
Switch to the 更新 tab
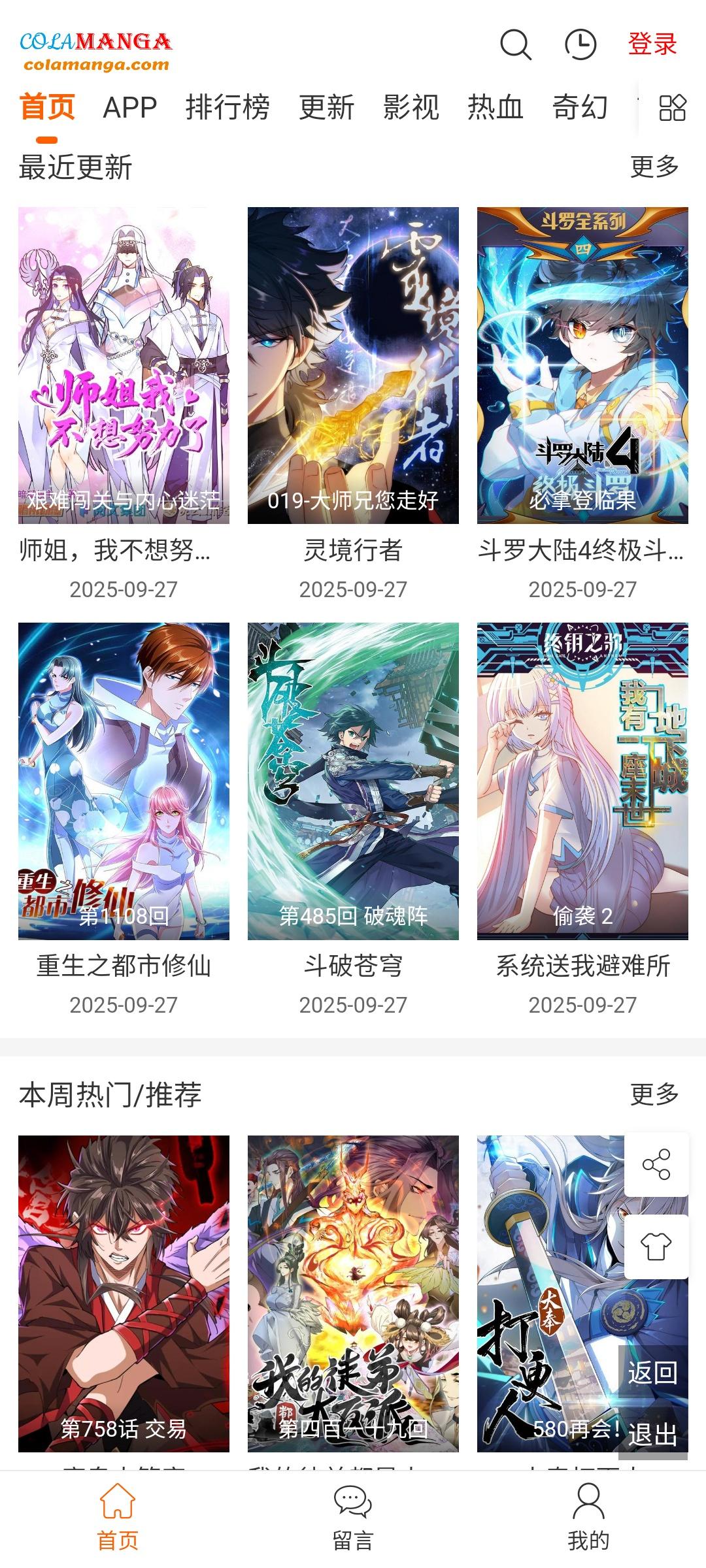coord(326,108)
